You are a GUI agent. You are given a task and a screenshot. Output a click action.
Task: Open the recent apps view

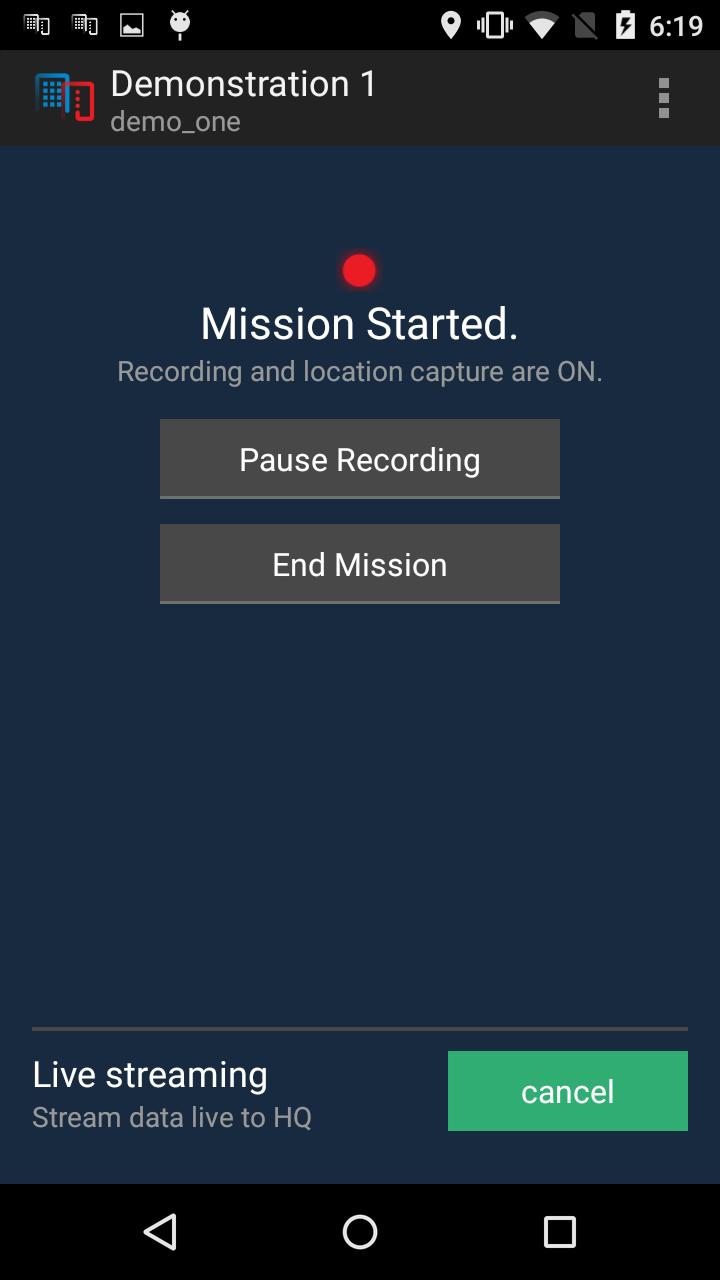coord(559,1232)
